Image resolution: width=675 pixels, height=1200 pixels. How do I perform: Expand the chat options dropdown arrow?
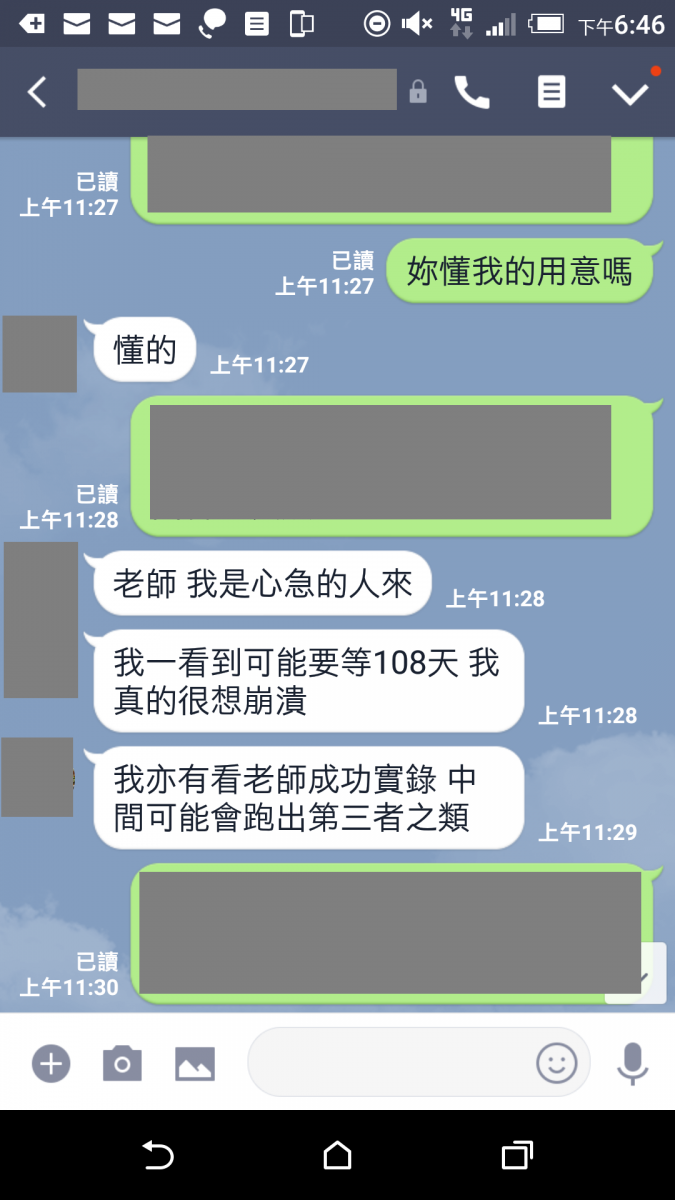pyautogui.click(x=630, y=93)
